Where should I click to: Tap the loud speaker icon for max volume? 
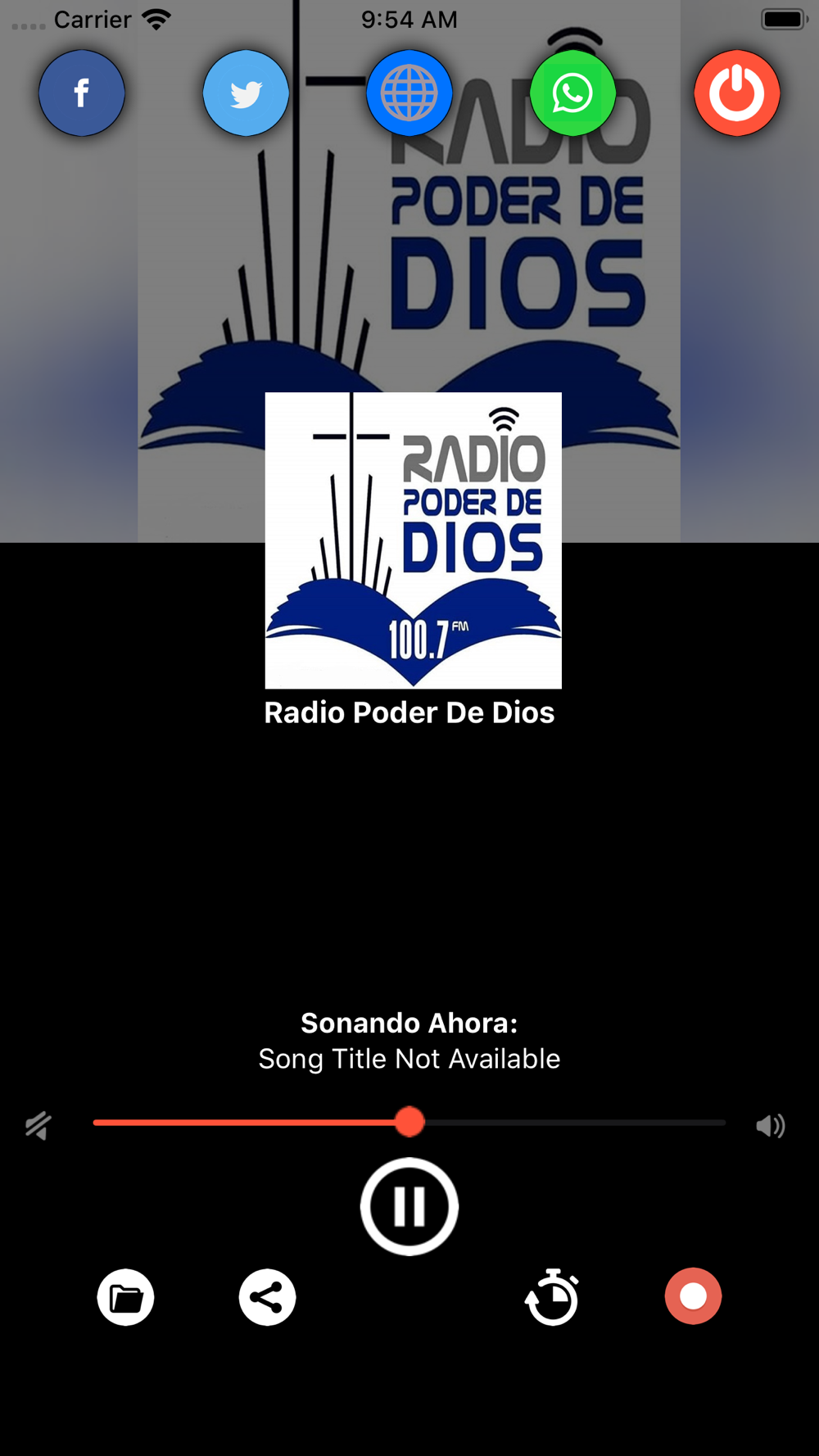pyautogui.click(x=770, y=1126)
